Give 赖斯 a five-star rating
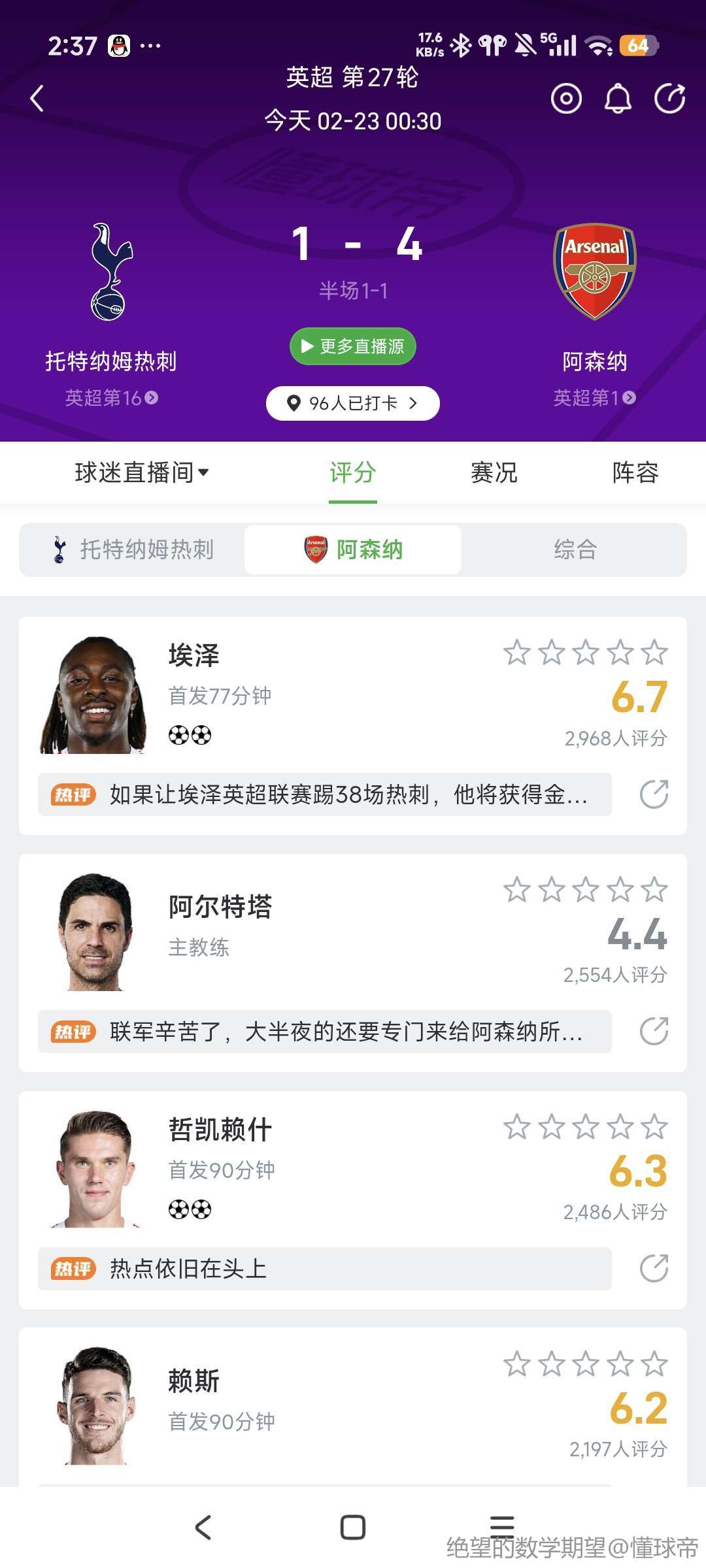Viewport: 706px width, 1568px height. pos(654,1364)
